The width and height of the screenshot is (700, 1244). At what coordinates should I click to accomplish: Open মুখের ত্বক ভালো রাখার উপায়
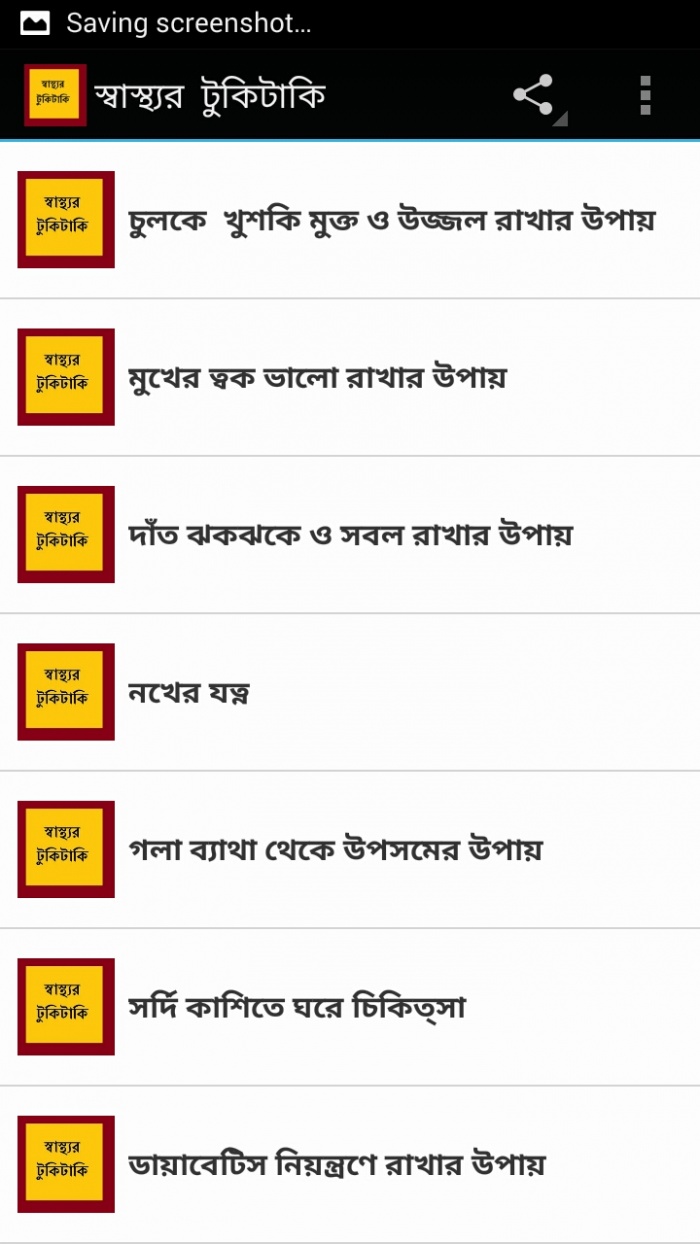click(317, 377)
